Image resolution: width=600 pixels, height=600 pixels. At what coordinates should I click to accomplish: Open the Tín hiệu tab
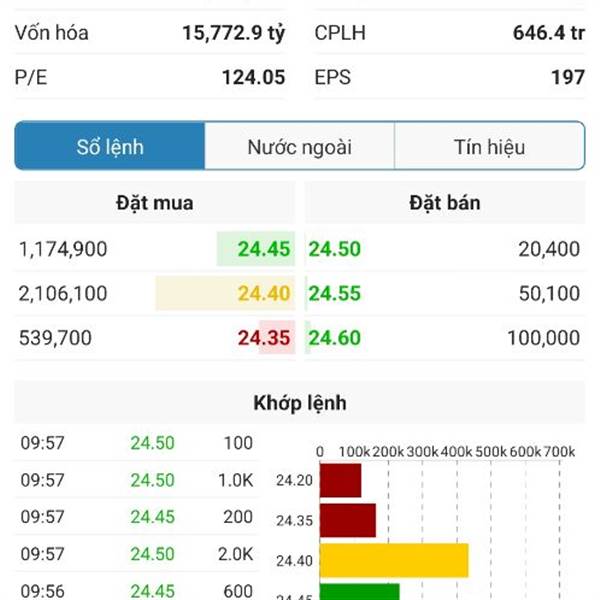(489, 147)
